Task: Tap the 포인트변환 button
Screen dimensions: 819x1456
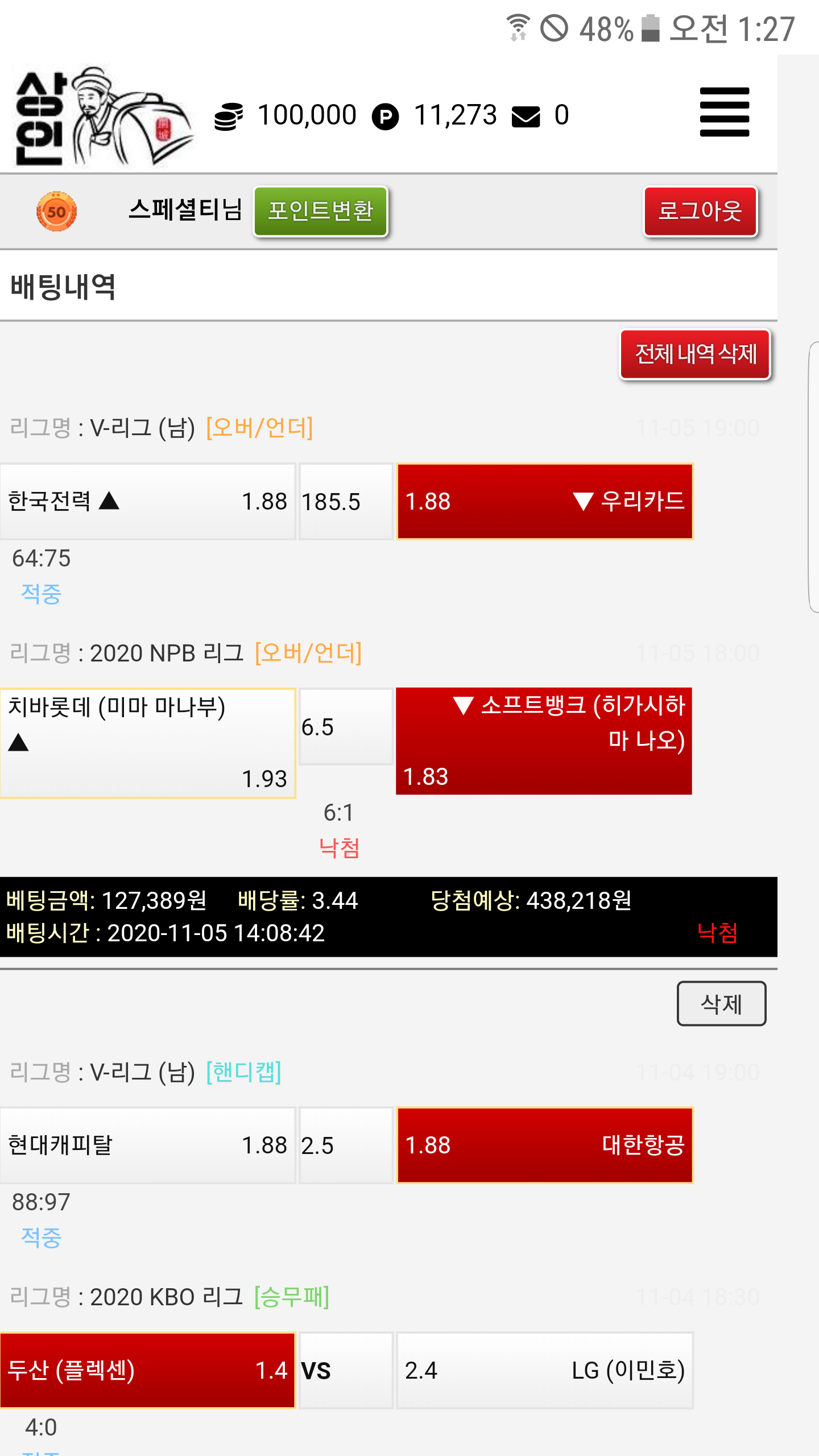Action: (320, 211)
